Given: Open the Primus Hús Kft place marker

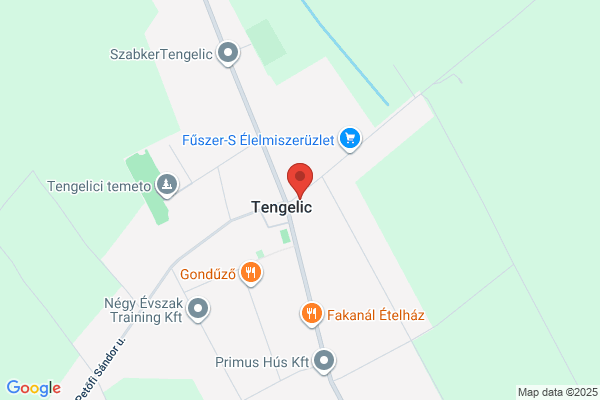Looking at the screenshot, I should pos(324,362).
